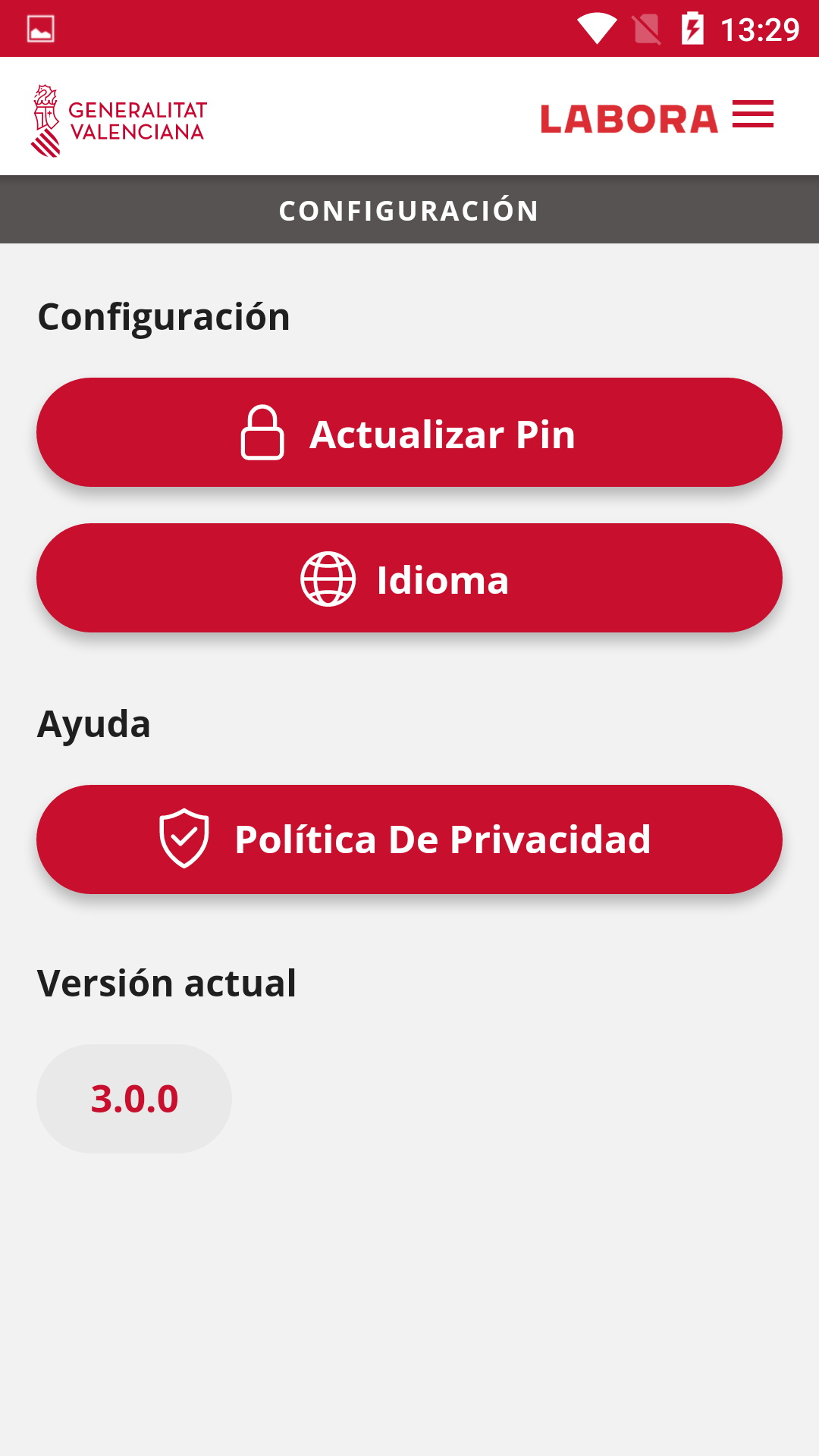Tap the Actualizar Pin button
The width and height of the screenshot is (819, 1456).
pyautogui.click(x=409, y=432)
